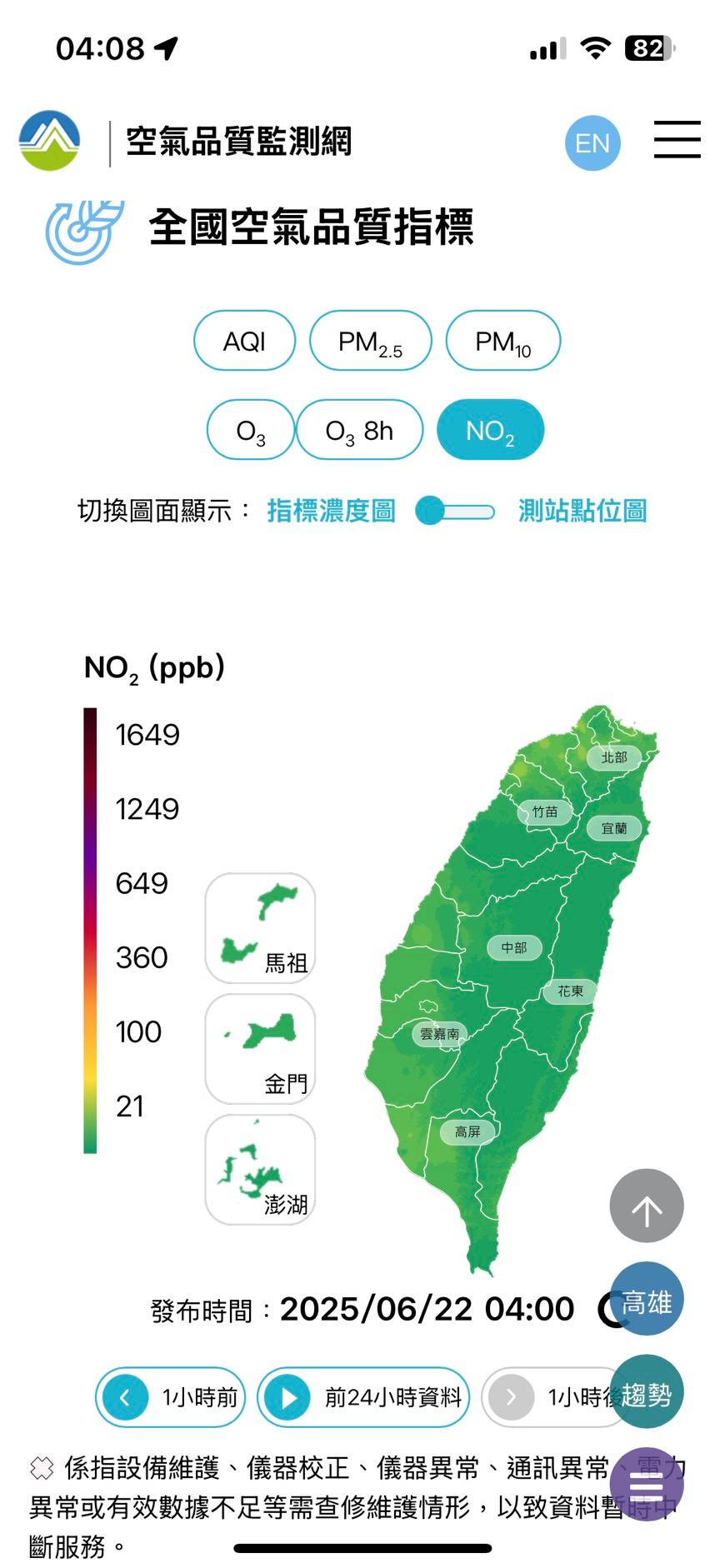Switch to O3 8h indicator
Screen dimensions: 725x1568
(360, 430)
